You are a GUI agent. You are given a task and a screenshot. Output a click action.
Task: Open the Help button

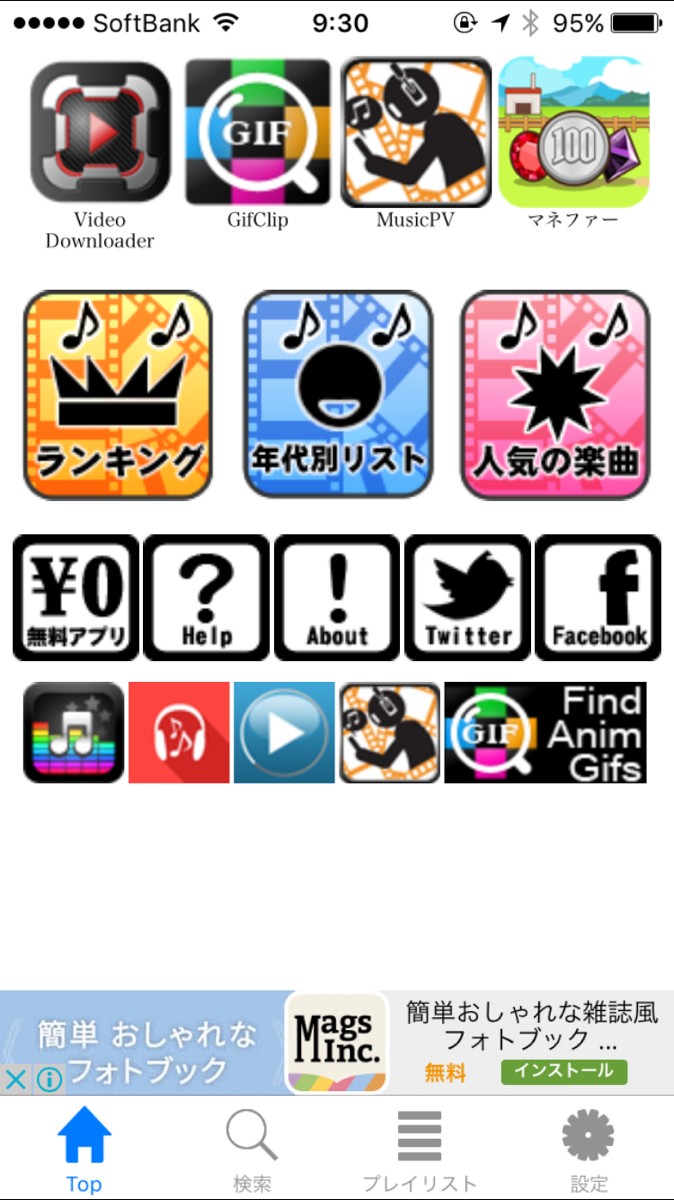(207, 598)
